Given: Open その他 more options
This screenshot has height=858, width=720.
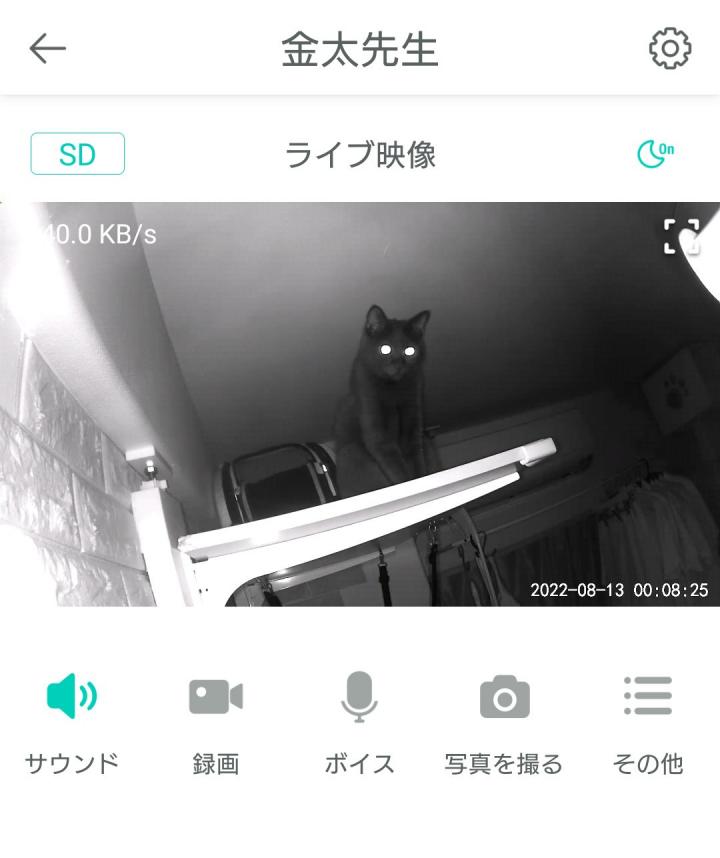Looking at the screenshot, I should coord(647,697).
